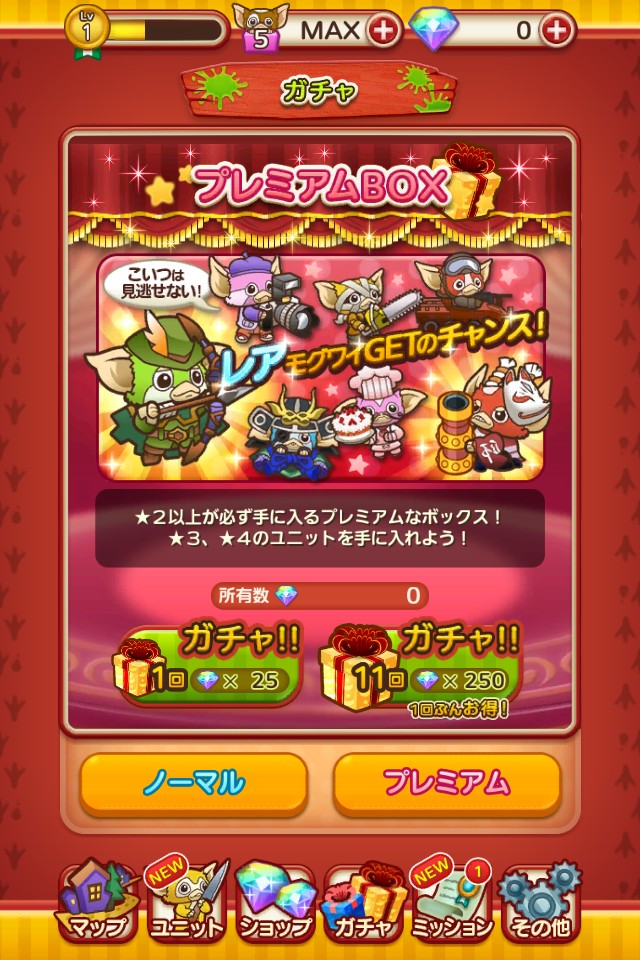Tap the rare Mogwai promotional banner
The width and height of the screenshot is (640, 960).
tap(321, 367)
